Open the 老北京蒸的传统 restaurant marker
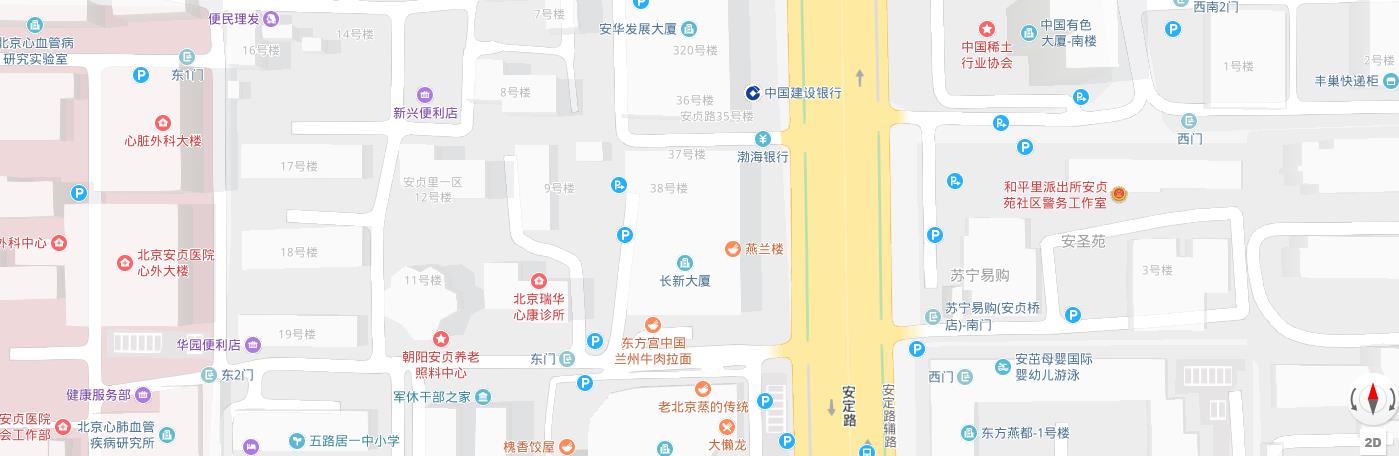The width and height of the screenshot is (1399, 456). tap(703, 389)
